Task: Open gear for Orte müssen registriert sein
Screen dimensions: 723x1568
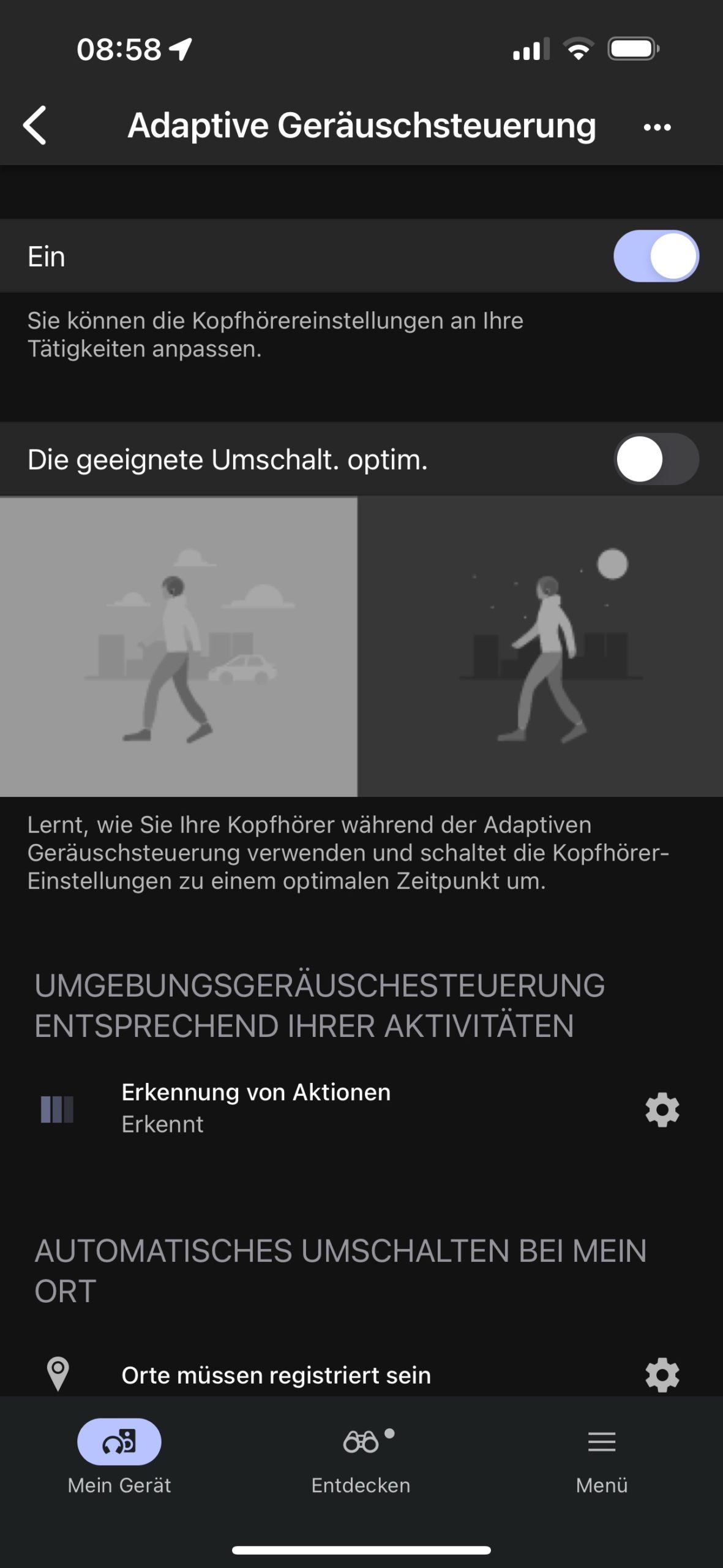Action: pos(662,1376)
